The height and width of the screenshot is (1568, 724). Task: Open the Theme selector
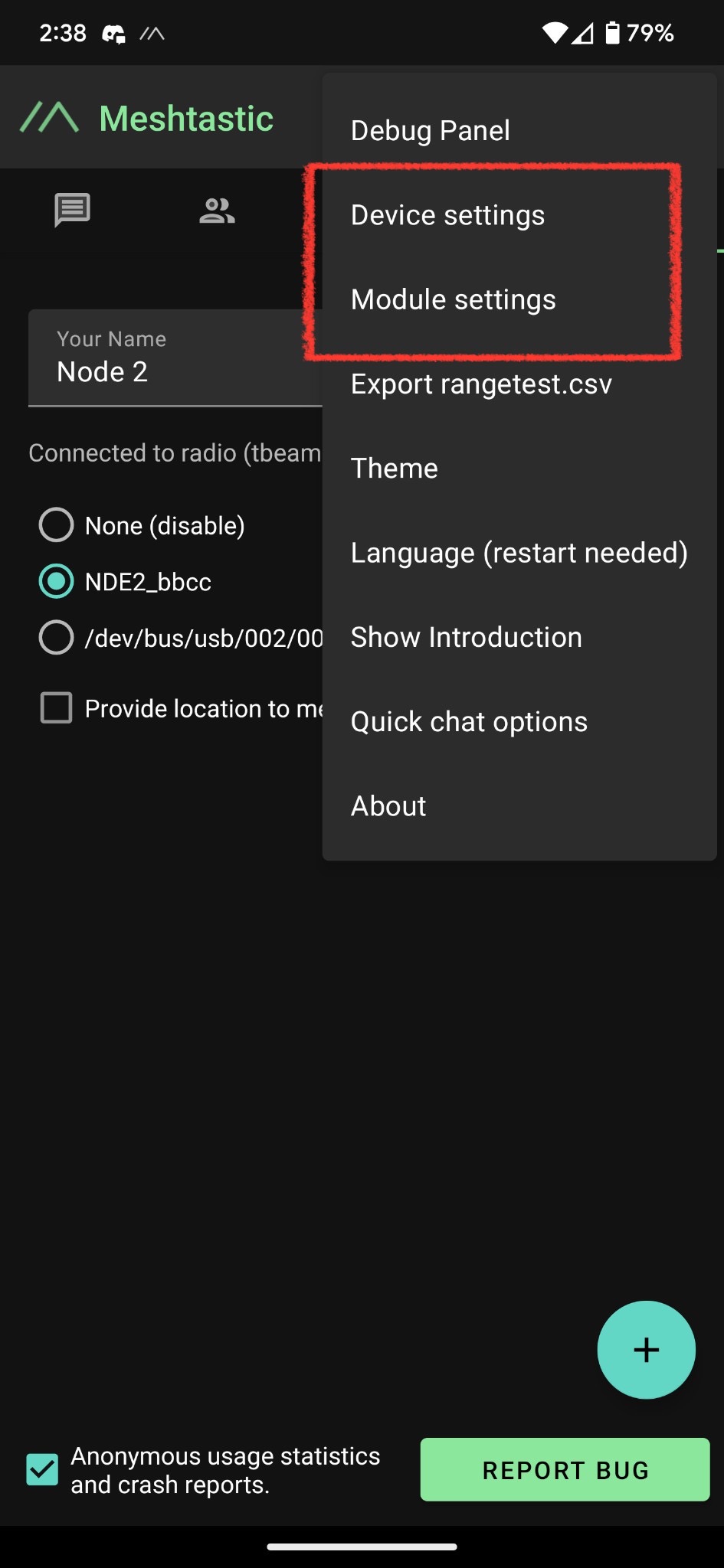(x=394, y=468)
